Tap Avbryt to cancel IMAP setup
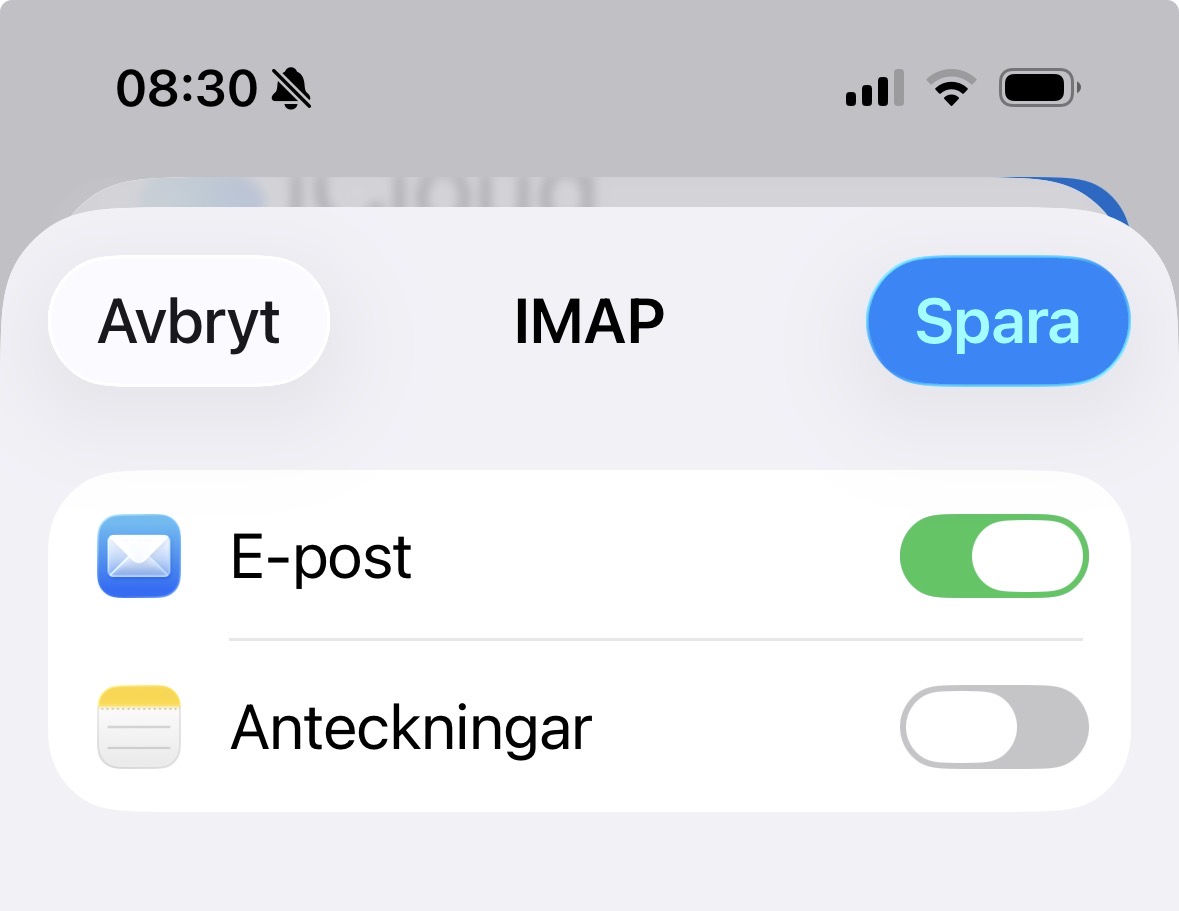 [189, 321]
